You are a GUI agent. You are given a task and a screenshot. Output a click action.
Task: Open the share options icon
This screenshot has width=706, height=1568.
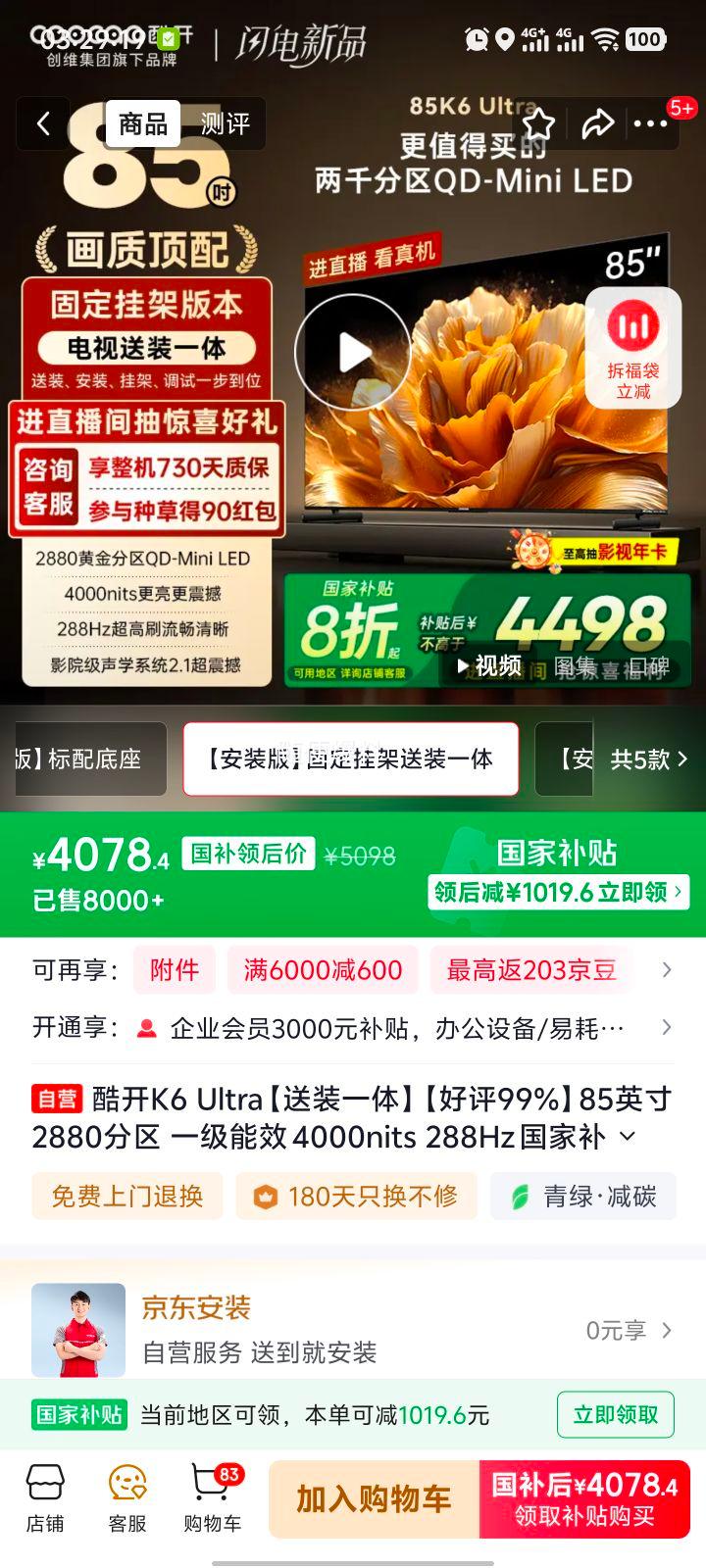click(598, 123)
